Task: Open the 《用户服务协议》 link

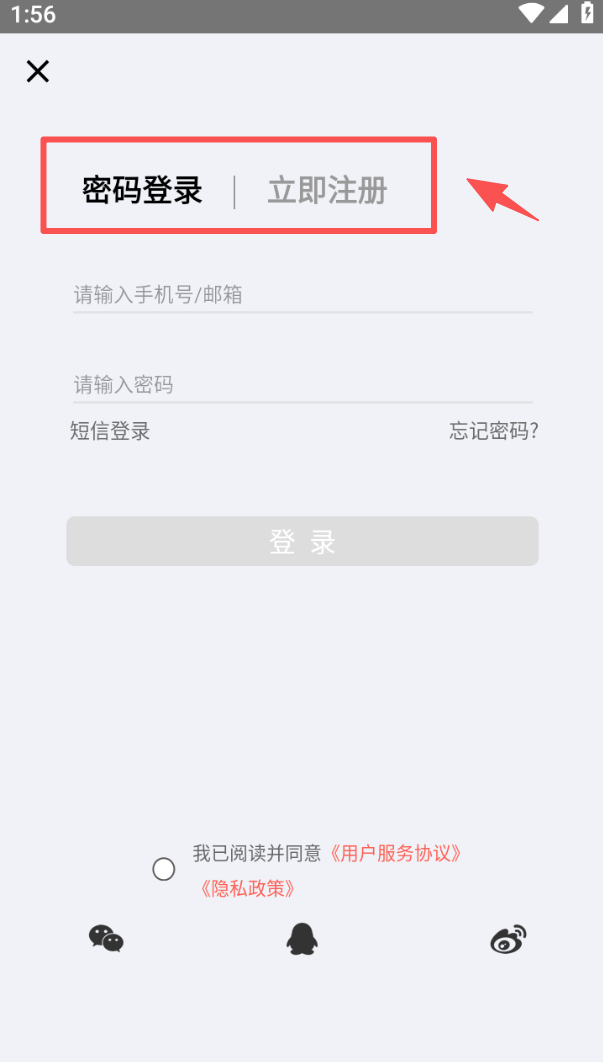Action: tap(395, 853)
